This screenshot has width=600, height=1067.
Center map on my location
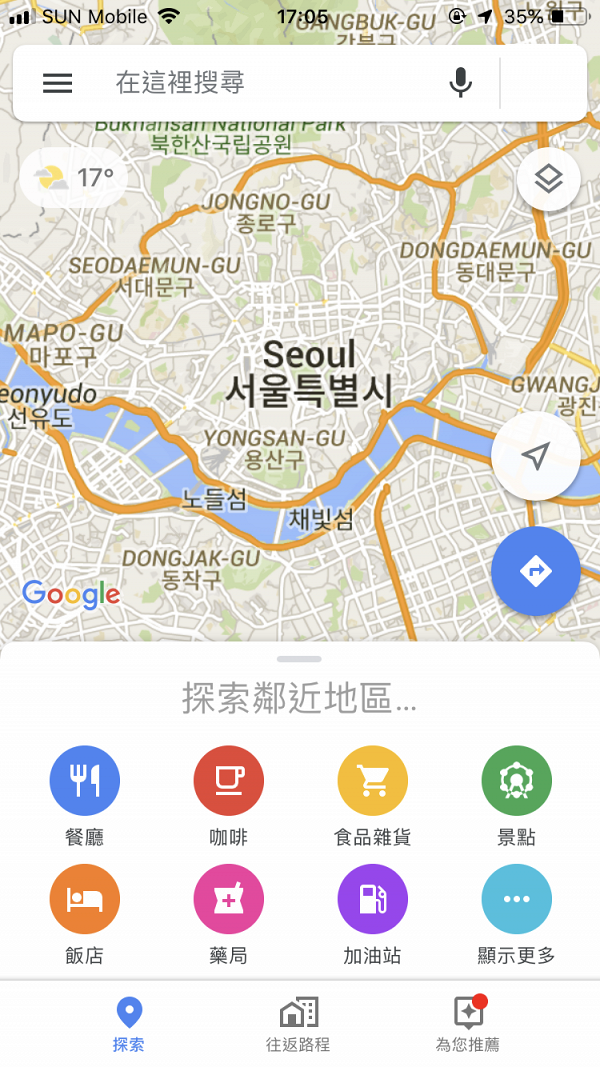(x=536, y=457)
